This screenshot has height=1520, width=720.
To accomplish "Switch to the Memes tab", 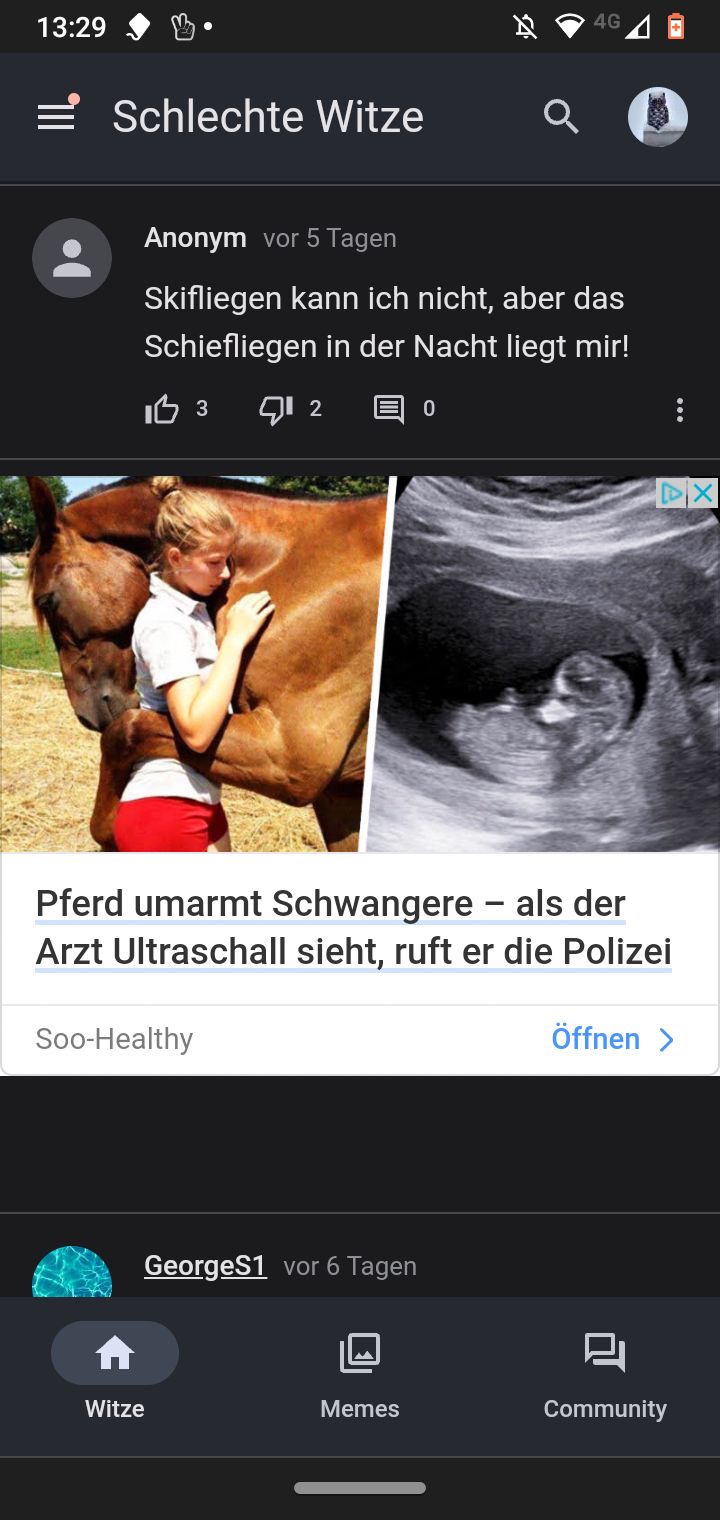I will click(360, 1372).
